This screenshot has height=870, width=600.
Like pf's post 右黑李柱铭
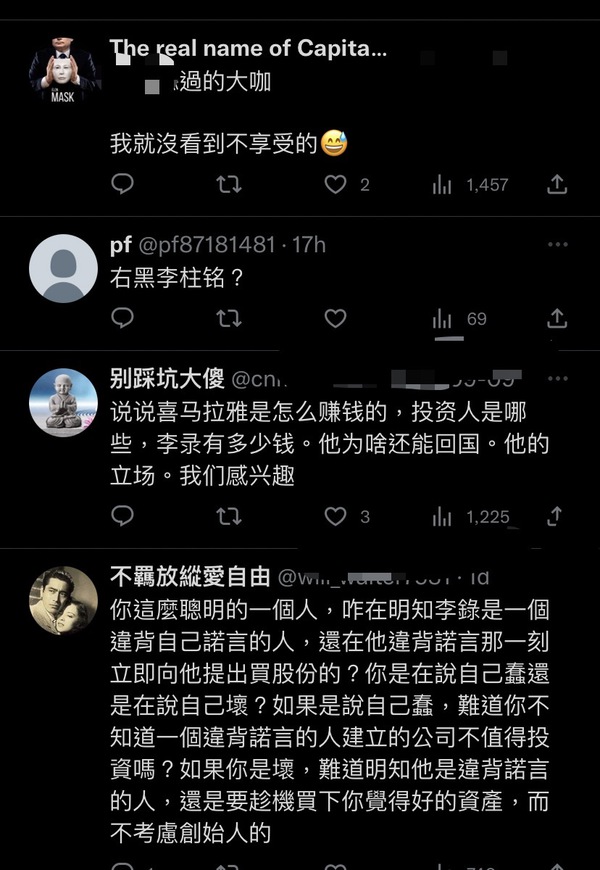point(336,318)
